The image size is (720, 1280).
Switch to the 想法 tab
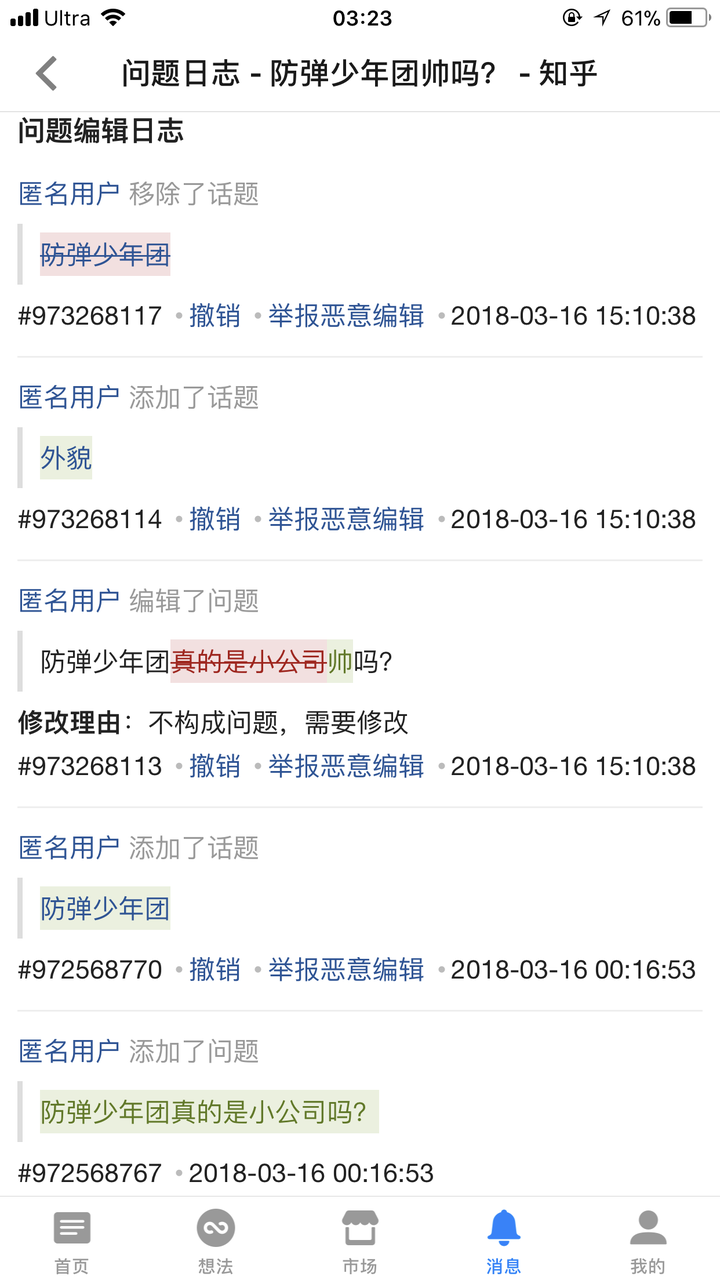point(216,1241)
